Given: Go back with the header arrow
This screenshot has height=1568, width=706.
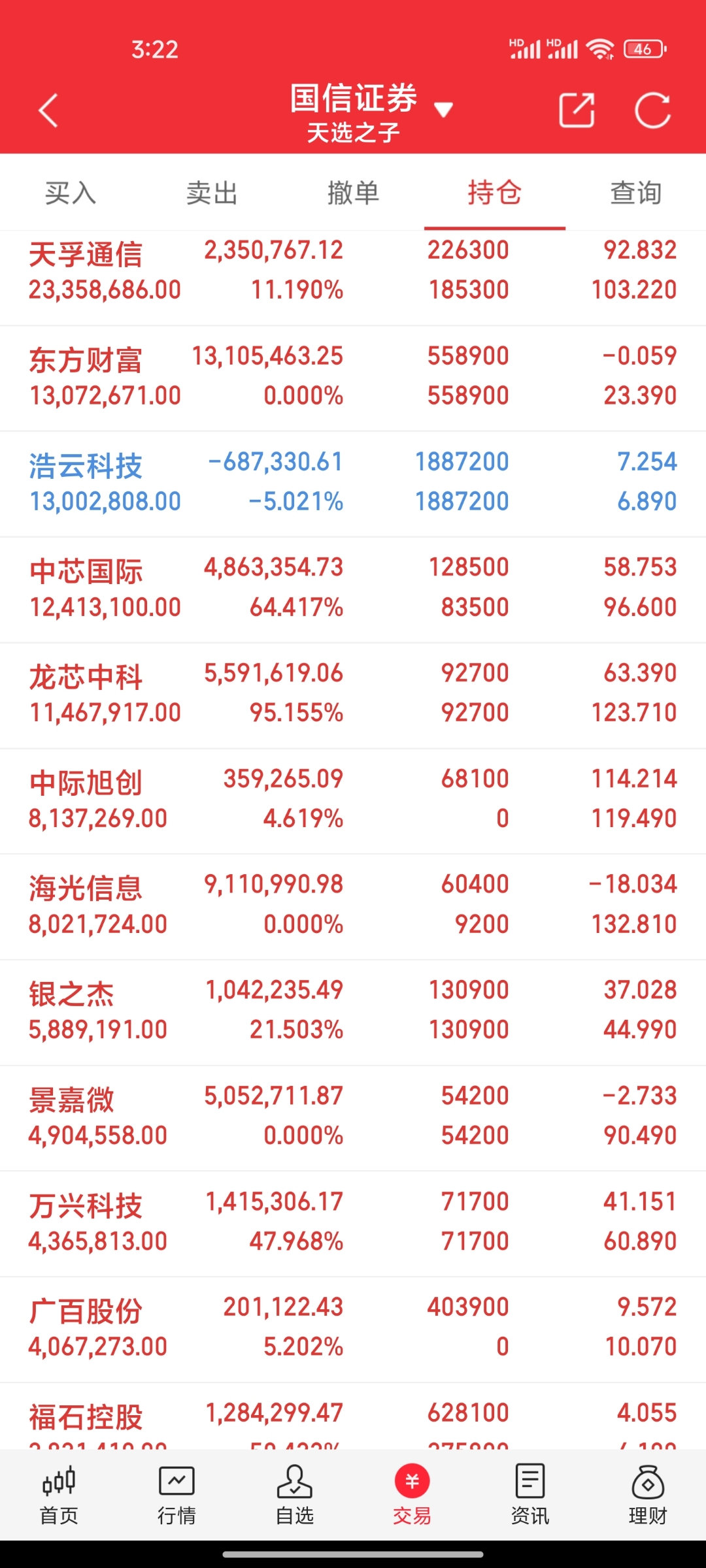Looking at the screenshot, I should click(x=47, y=110).
